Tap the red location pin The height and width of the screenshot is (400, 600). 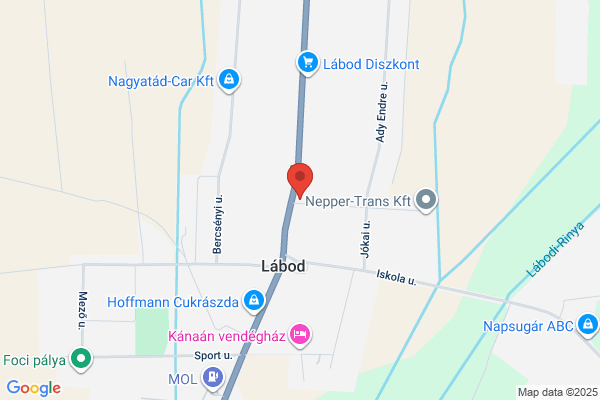300,180
